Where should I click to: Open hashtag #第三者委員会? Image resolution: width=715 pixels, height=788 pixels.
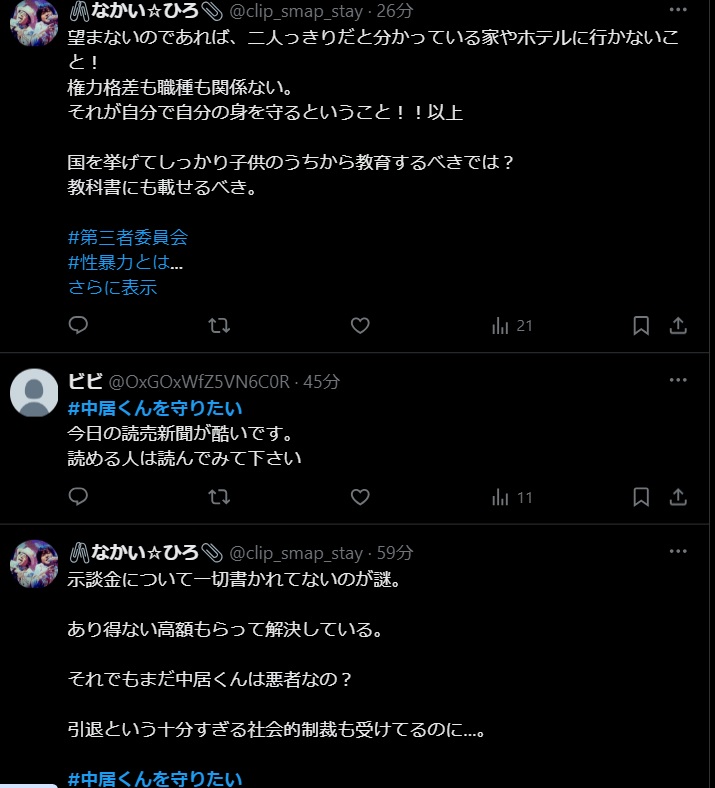(x=128, y=238)
